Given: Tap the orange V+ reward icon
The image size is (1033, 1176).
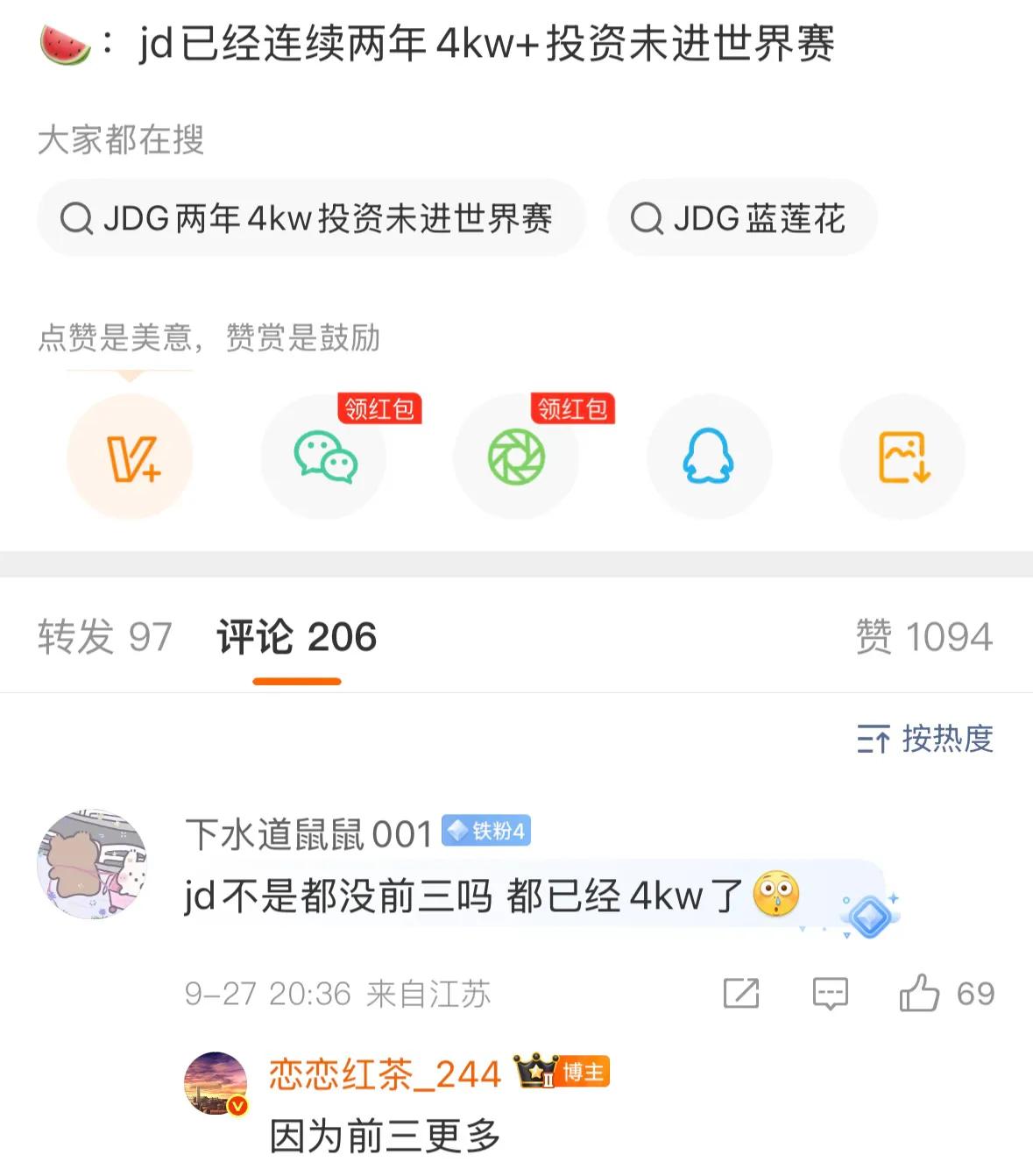Looking at the screenshot, I should tap(131, 457).
